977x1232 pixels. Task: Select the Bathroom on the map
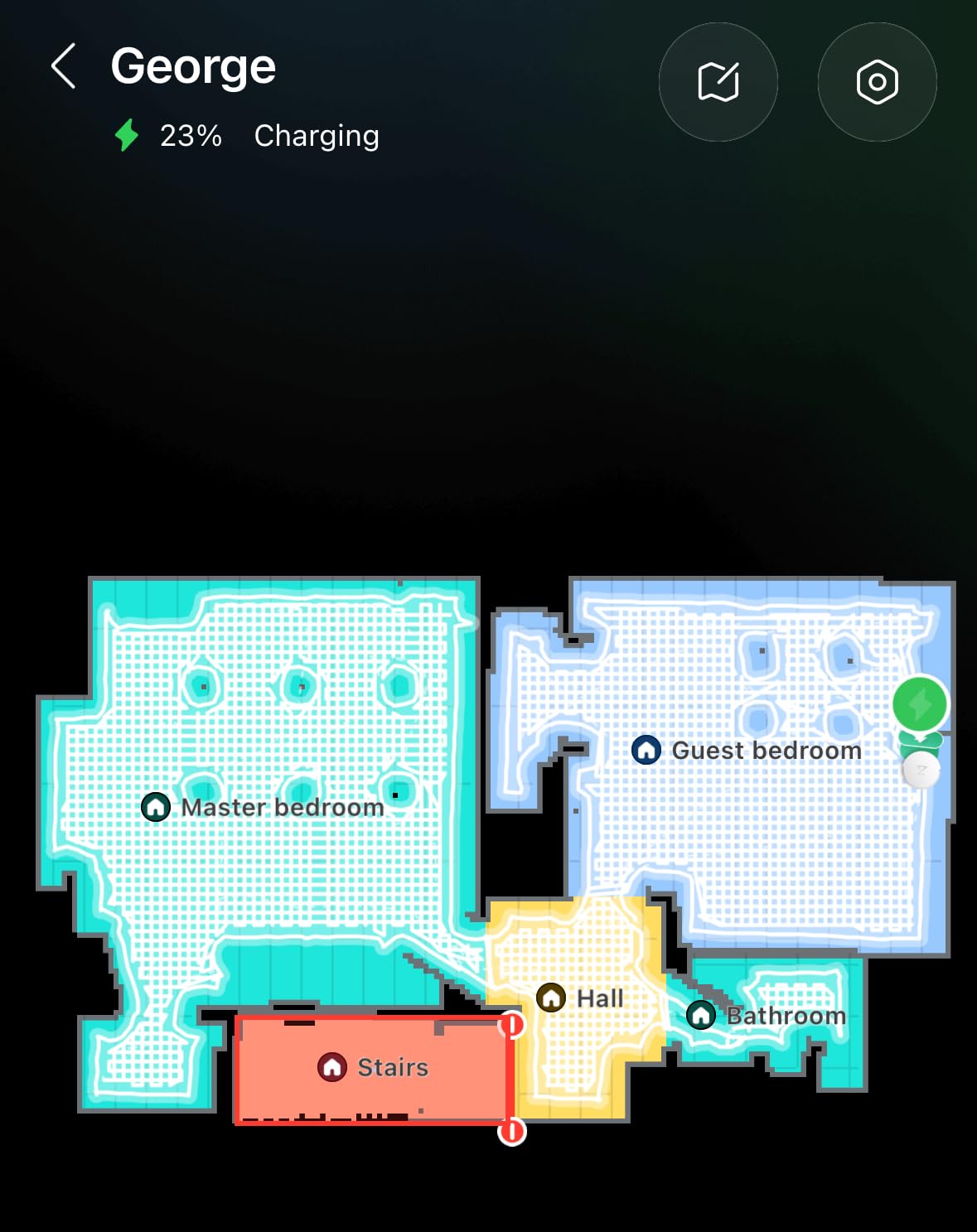tap(766, 1016)
